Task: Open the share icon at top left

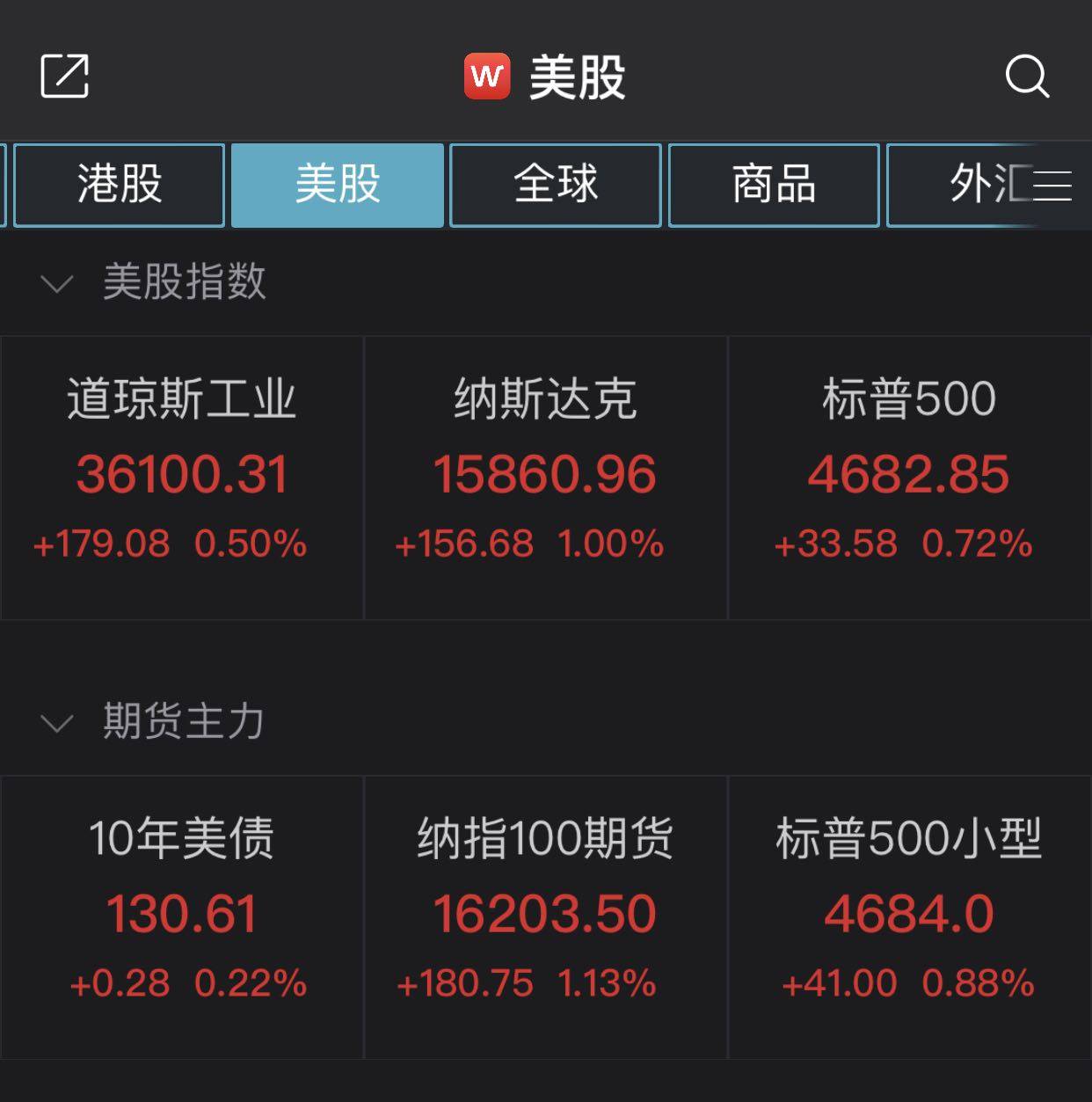Action: pyautogui.click(x=62, y=77)
